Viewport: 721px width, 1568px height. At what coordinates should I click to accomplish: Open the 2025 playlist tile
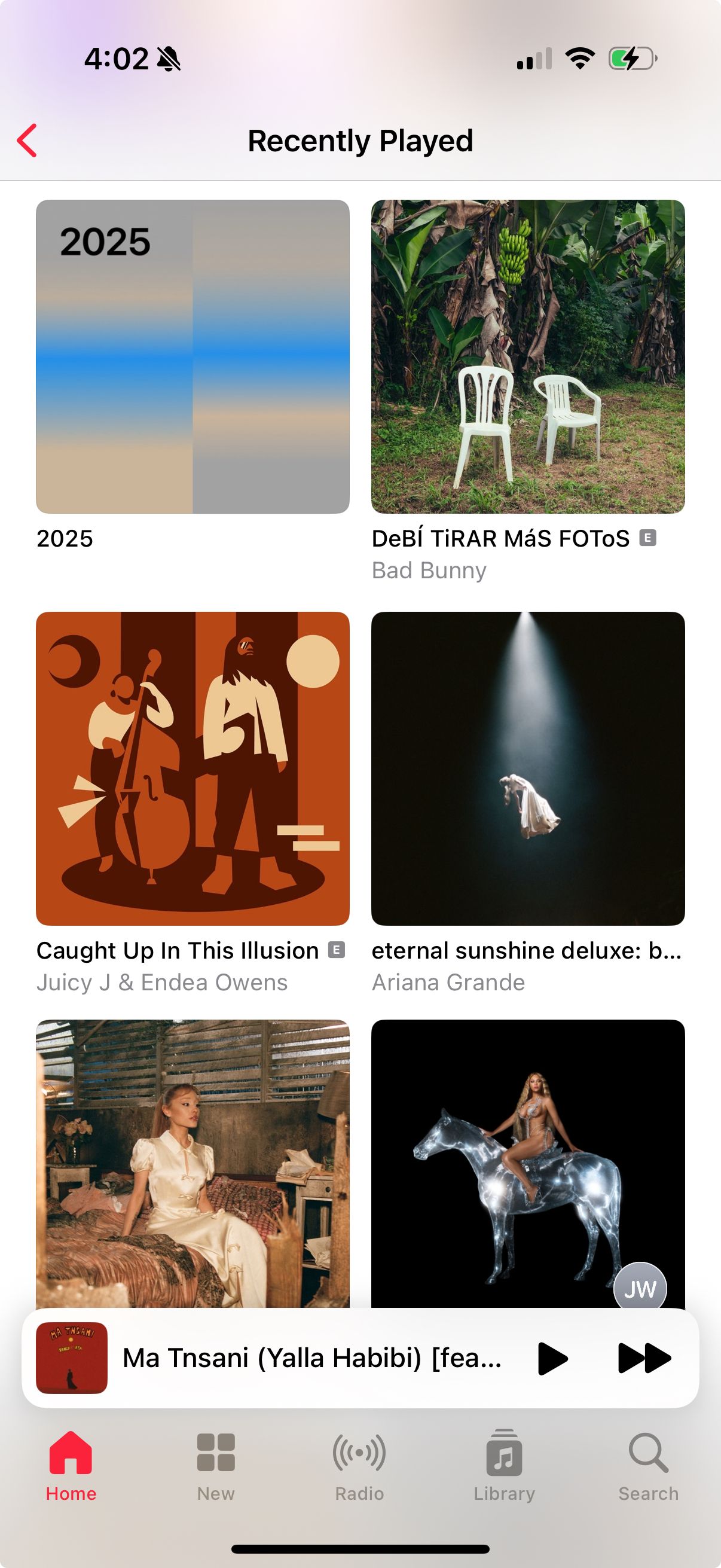pyautogui.click(x=193, y=356)
